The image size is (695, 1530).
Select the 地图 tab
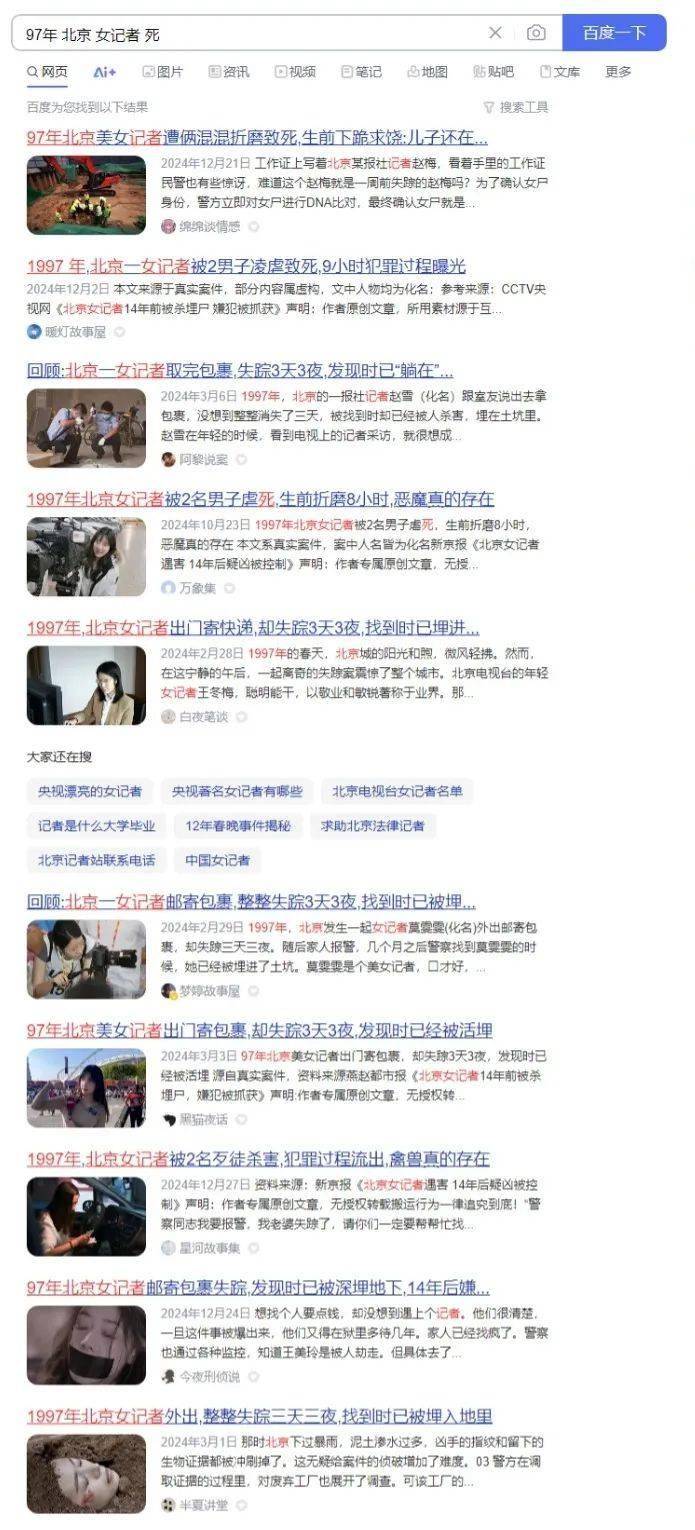coord(427,72)
